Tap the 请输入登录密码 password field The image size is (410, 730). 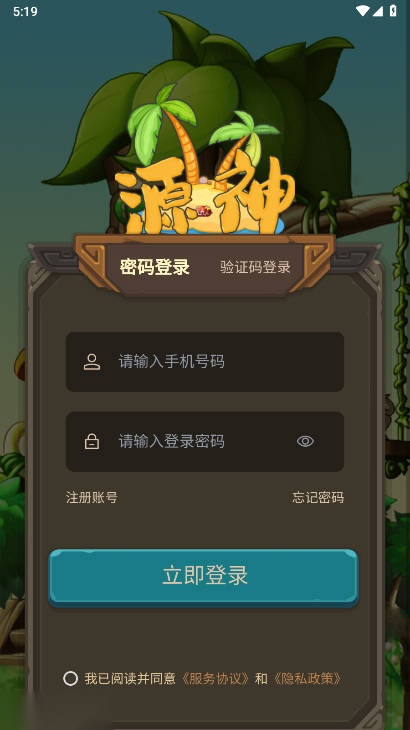point(205,441)
